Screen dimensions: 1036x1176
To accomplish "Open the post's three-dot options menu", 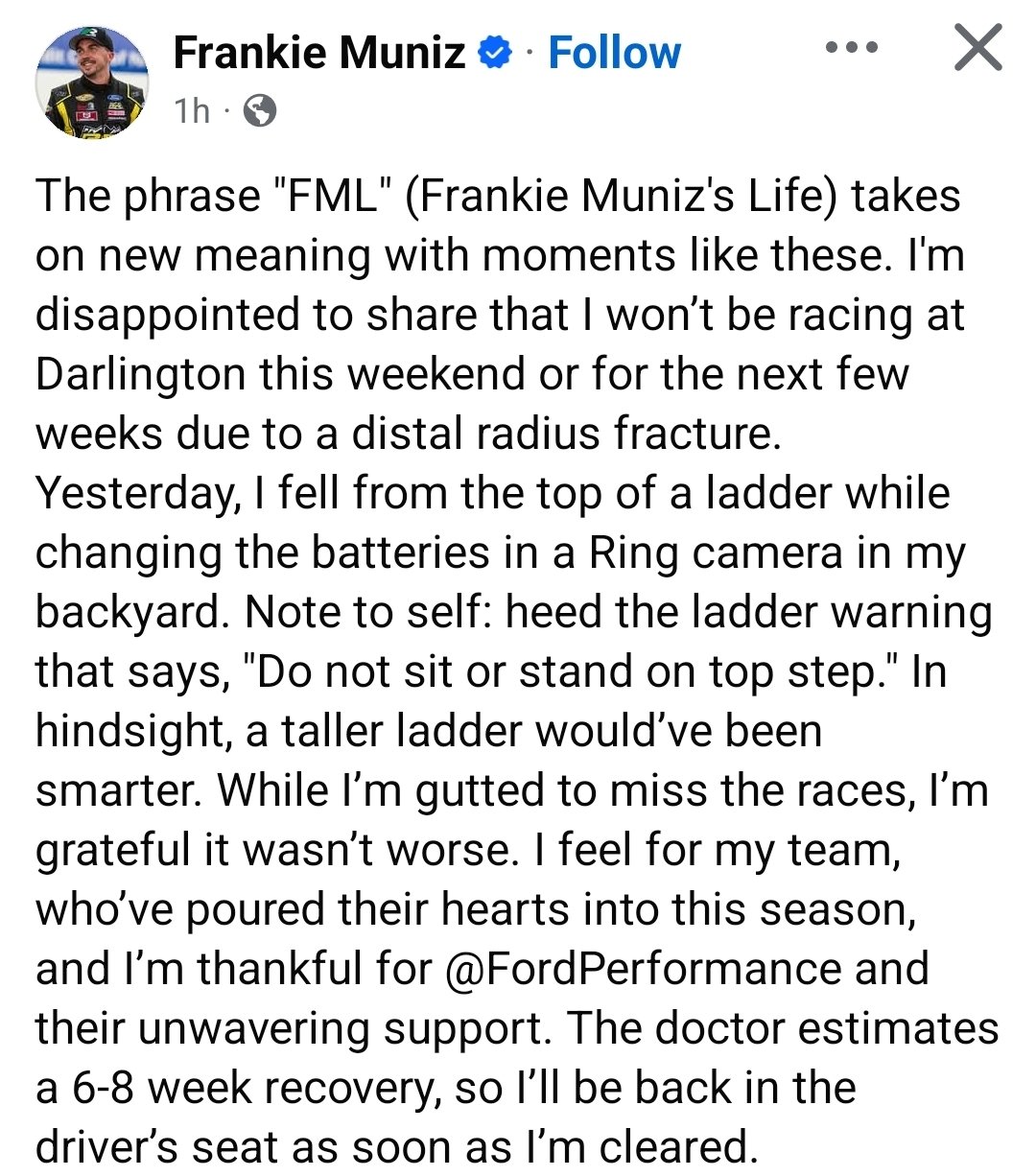I will (x=852, y=47).
